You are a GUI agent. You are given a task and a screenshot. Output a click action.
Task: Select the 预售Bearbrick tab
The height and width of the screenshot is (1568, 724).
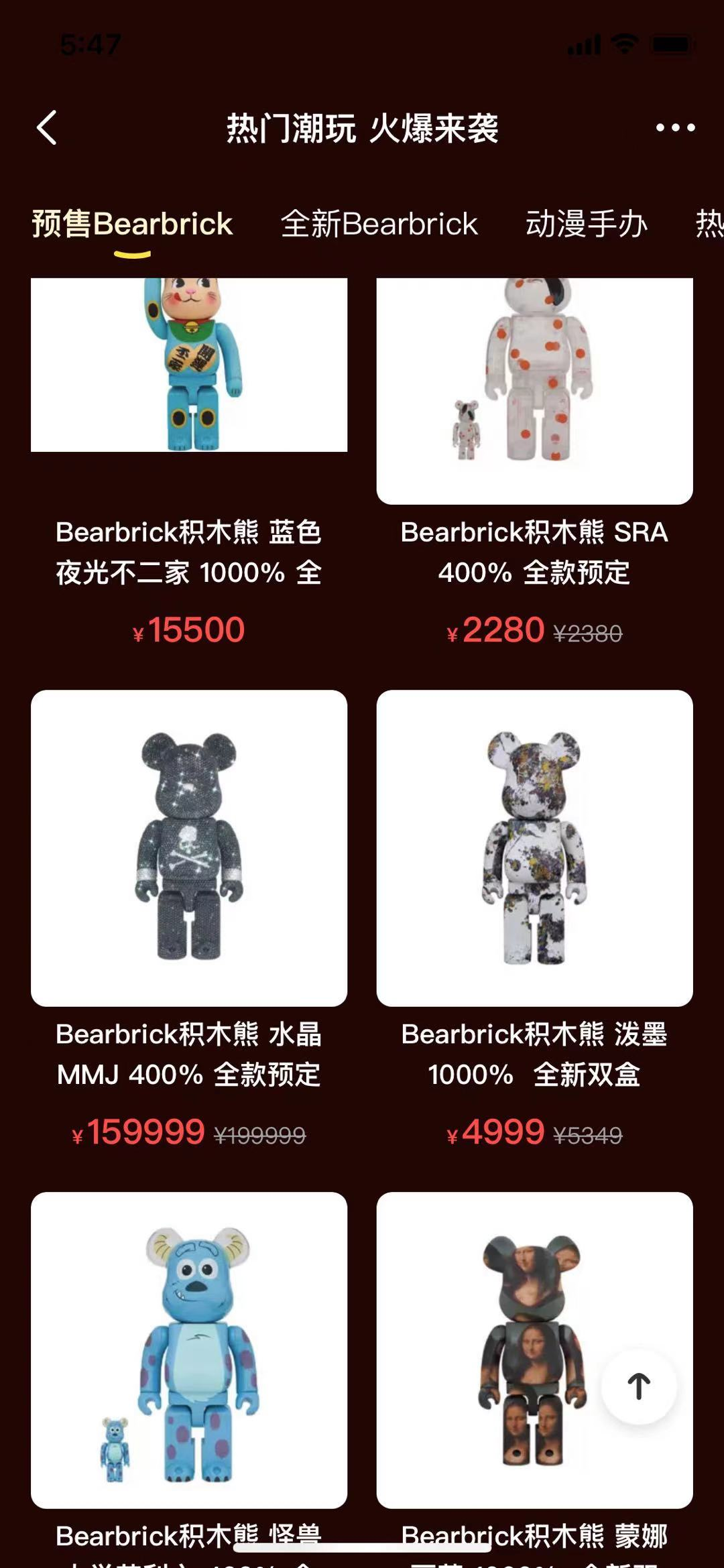pyautogui.click(x=132, y=224)
